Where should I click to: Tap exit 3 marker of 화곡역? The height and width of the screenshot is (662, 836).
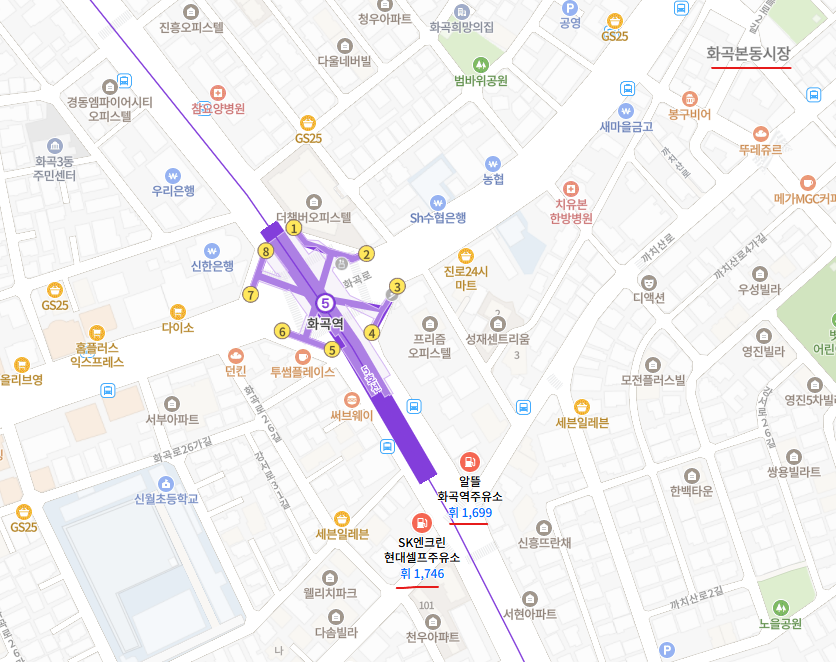[397, 287]
